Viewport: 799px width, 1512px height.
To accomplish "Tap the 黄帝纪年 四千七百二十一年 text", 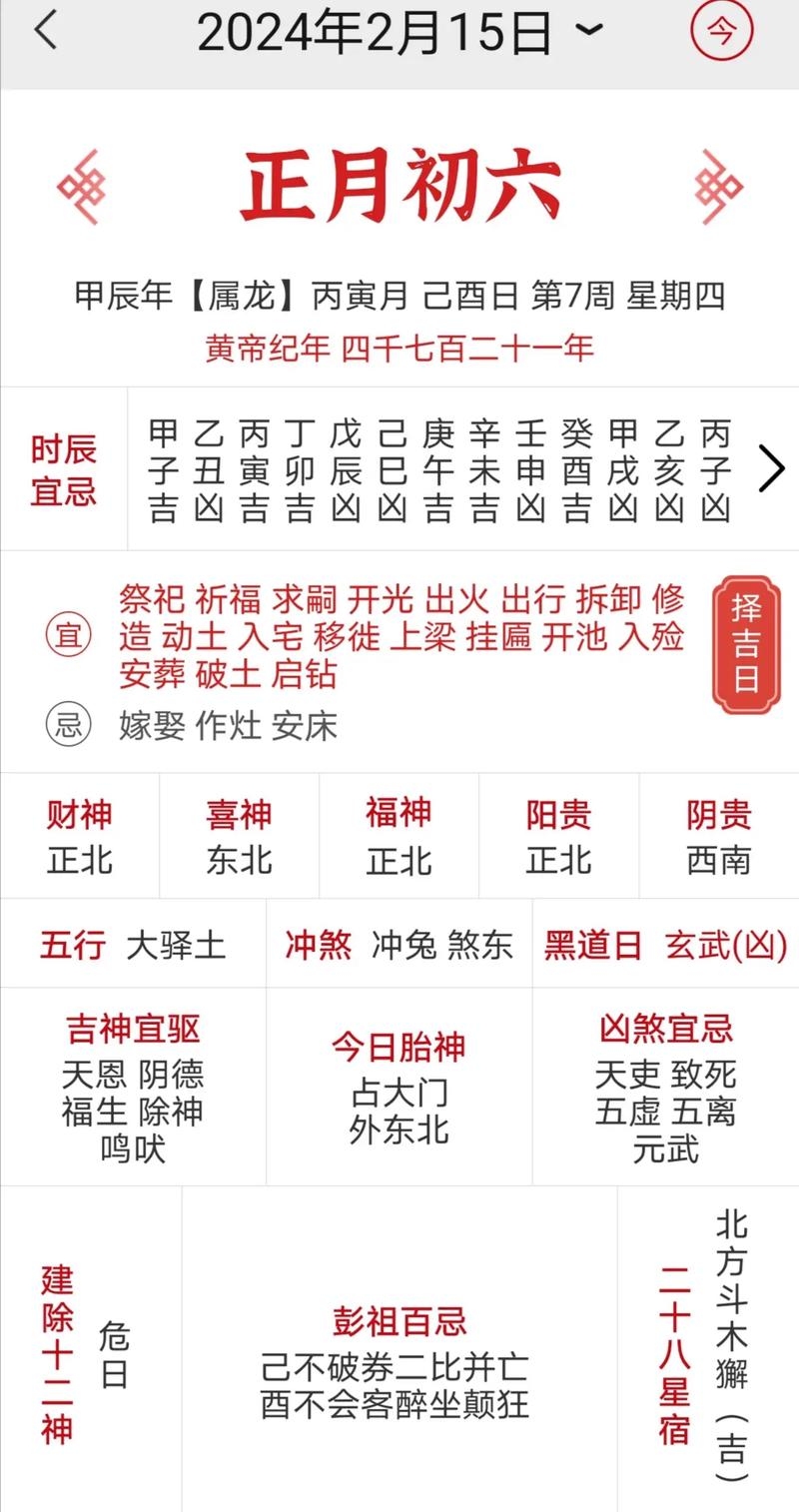I will pyautogui.click(x=399, y=349).
